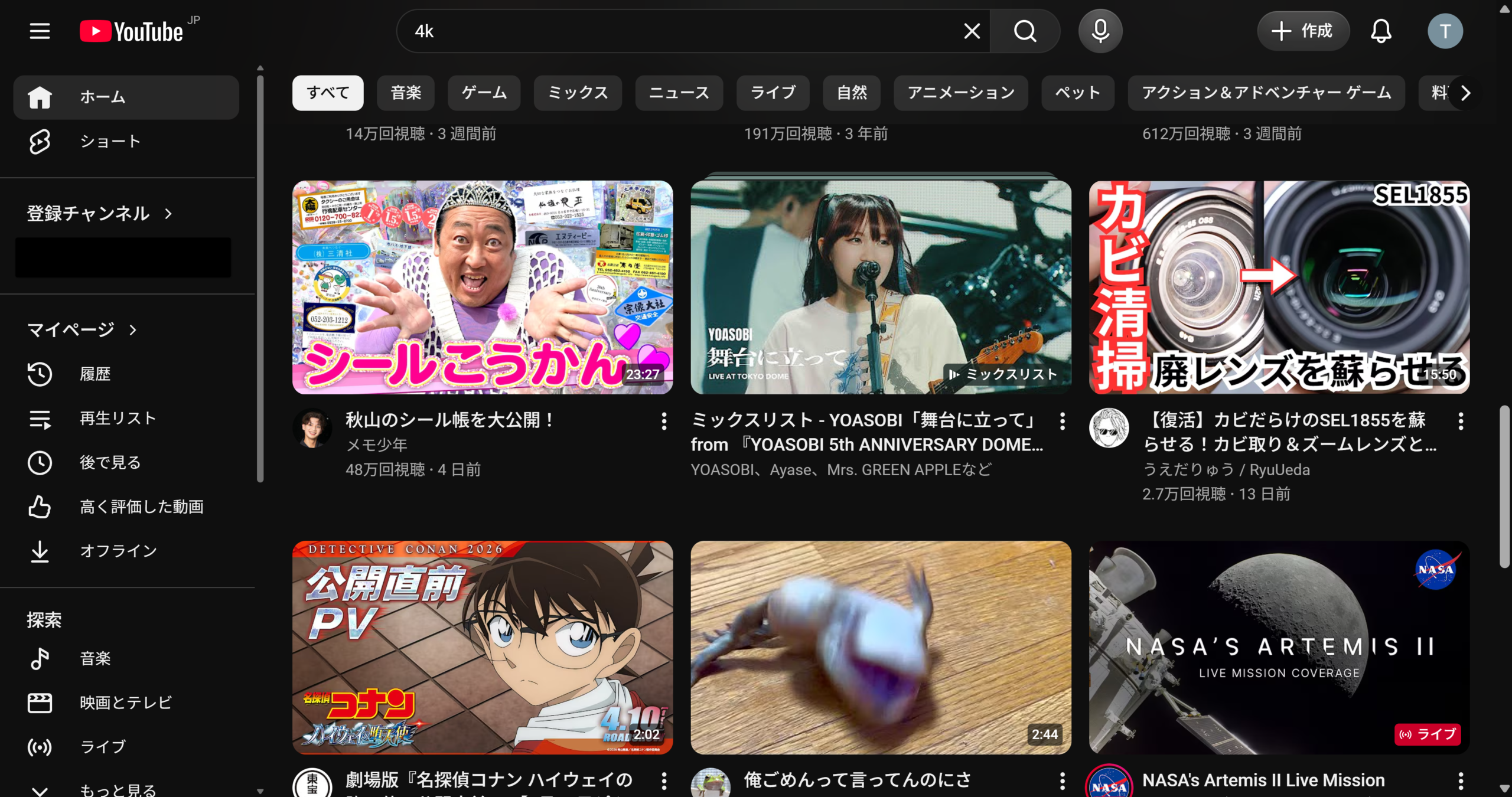
Task: Select the 音楽 filter chip
Action: pos(406,93)
